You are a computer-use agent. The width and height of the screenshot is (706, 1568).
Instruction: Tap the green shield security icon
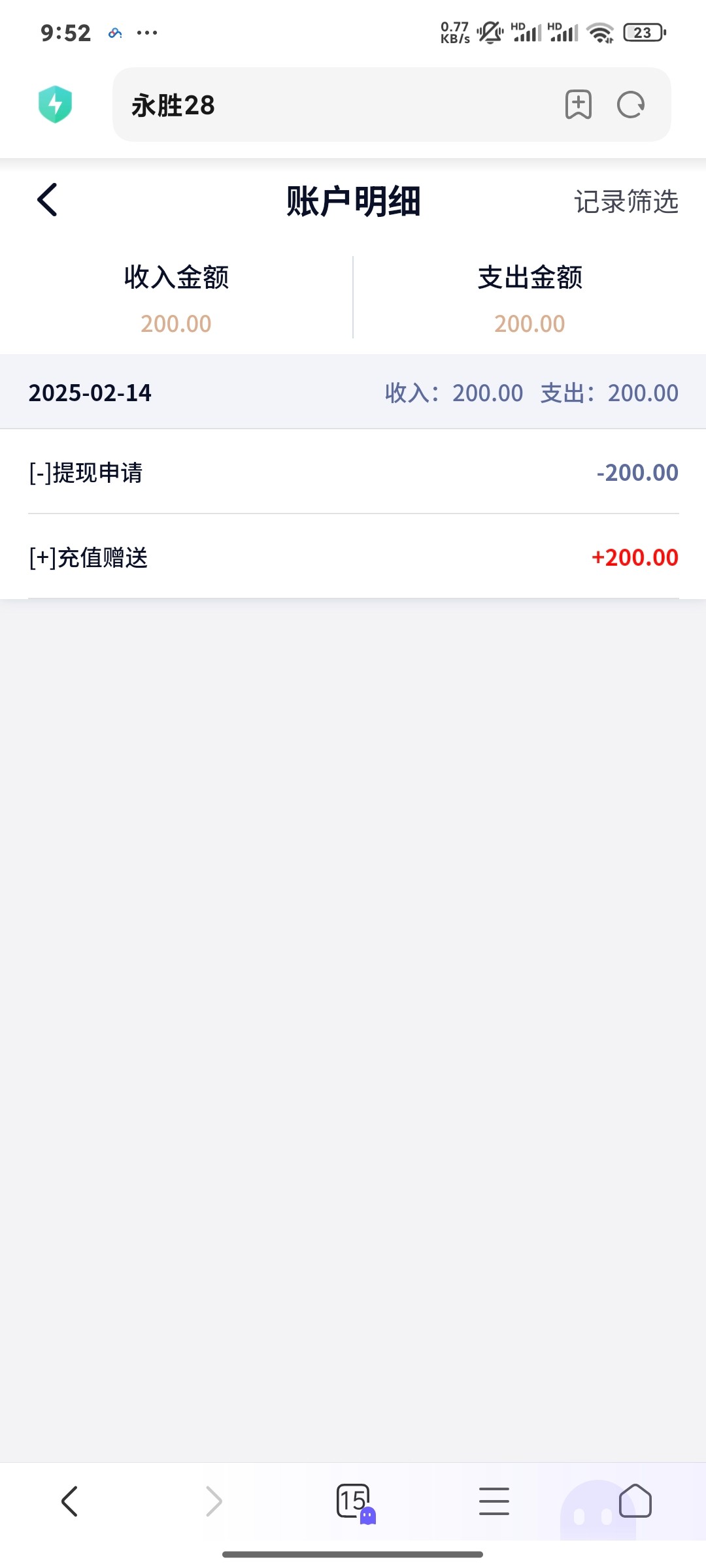coord(56,105)
